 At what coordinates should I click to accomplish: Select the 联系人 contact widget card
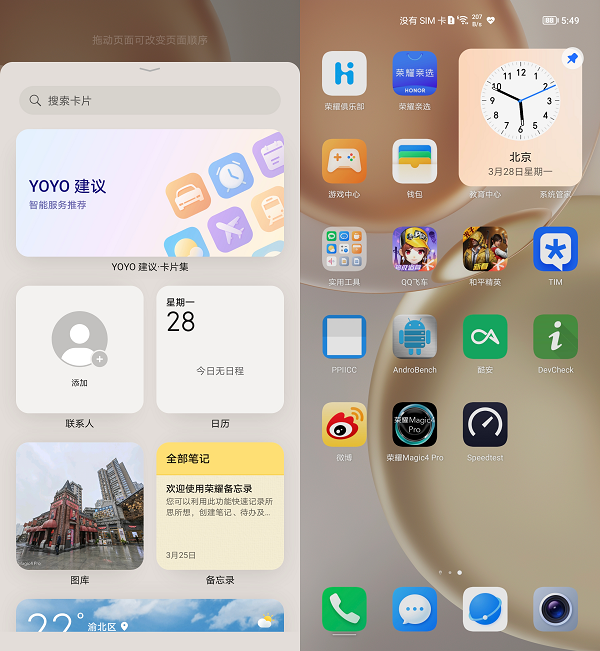pyautogui.click(x=80, y=349)
